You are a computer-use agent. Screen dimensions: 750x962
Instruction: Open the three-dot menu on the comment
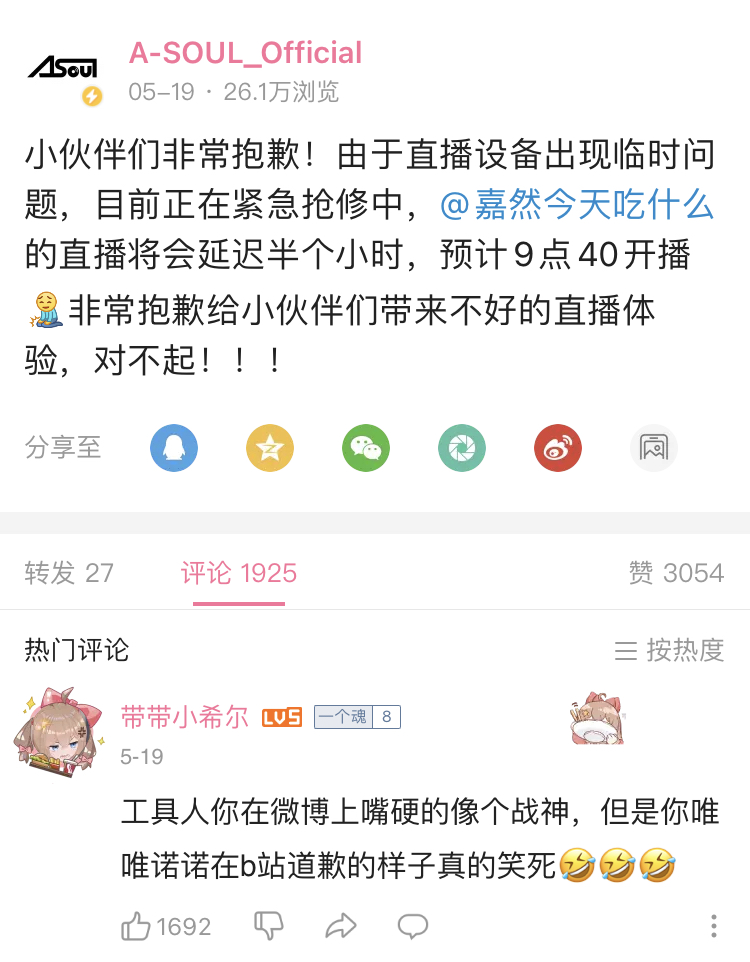(x=713, y=927)
